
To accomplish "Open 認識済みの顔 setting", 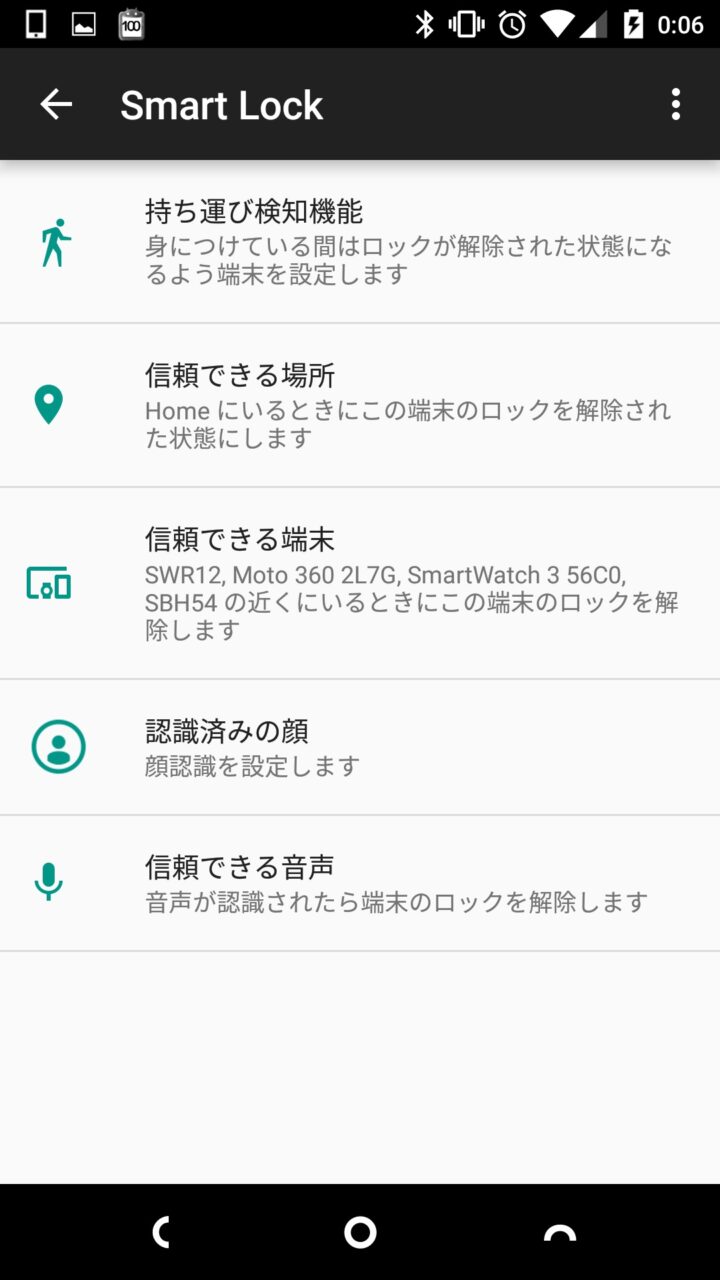I will click(x=360, y=747).
